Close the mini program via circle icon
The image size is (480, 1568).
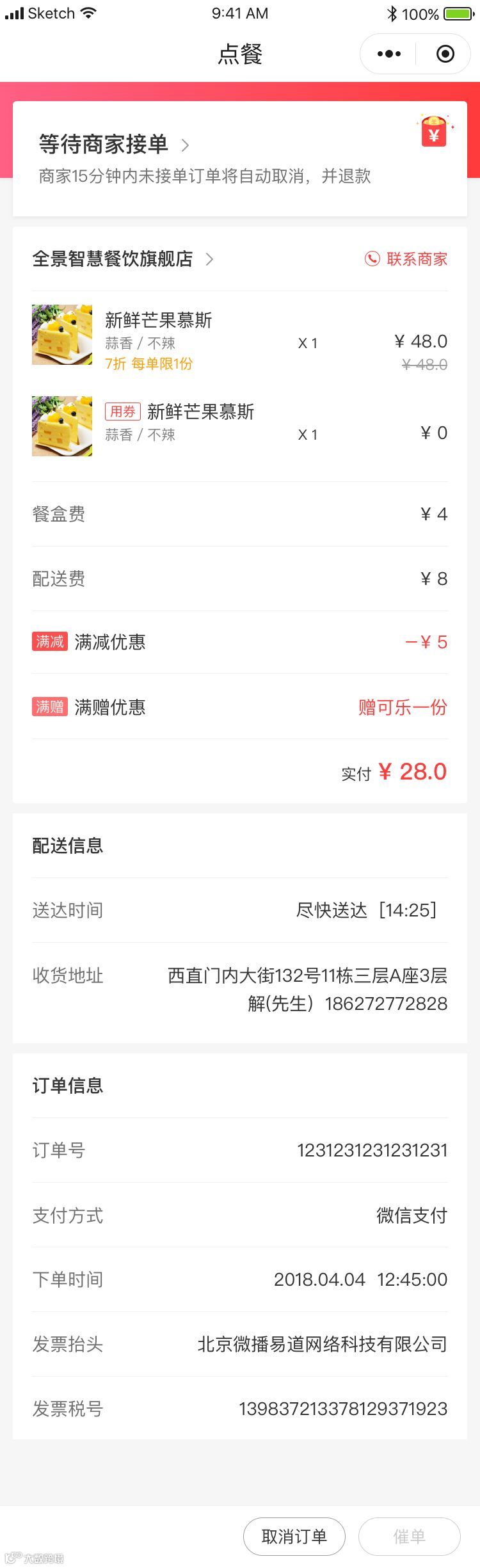click(x=445, y=54)
